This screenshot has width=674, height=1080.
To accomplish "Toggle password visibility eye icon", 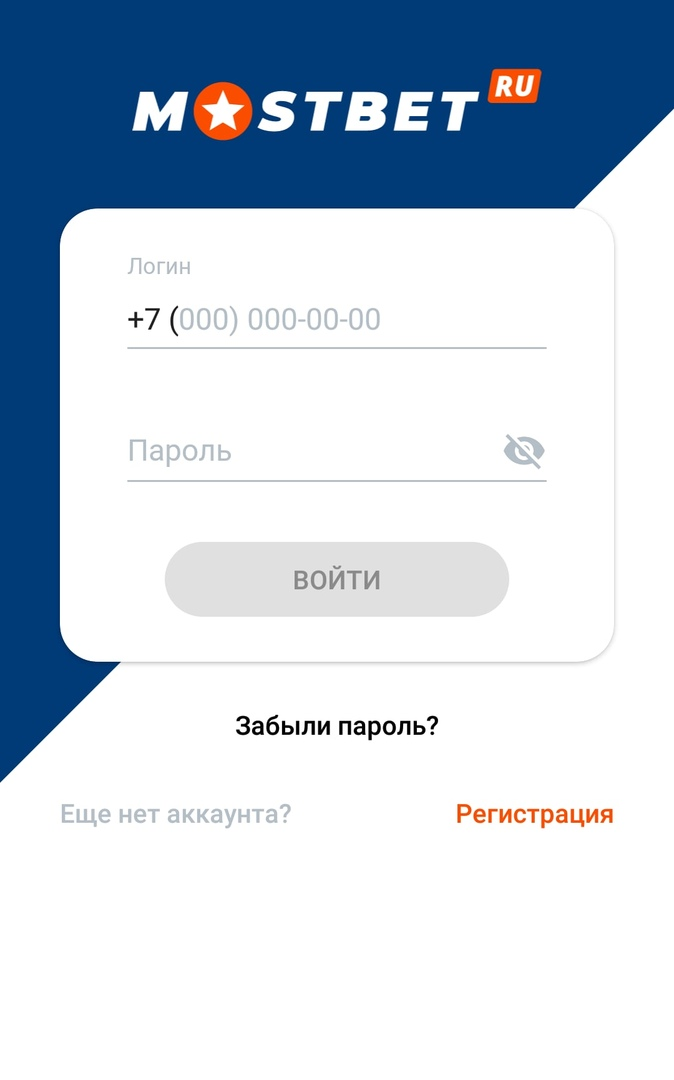I will point(523,451).
